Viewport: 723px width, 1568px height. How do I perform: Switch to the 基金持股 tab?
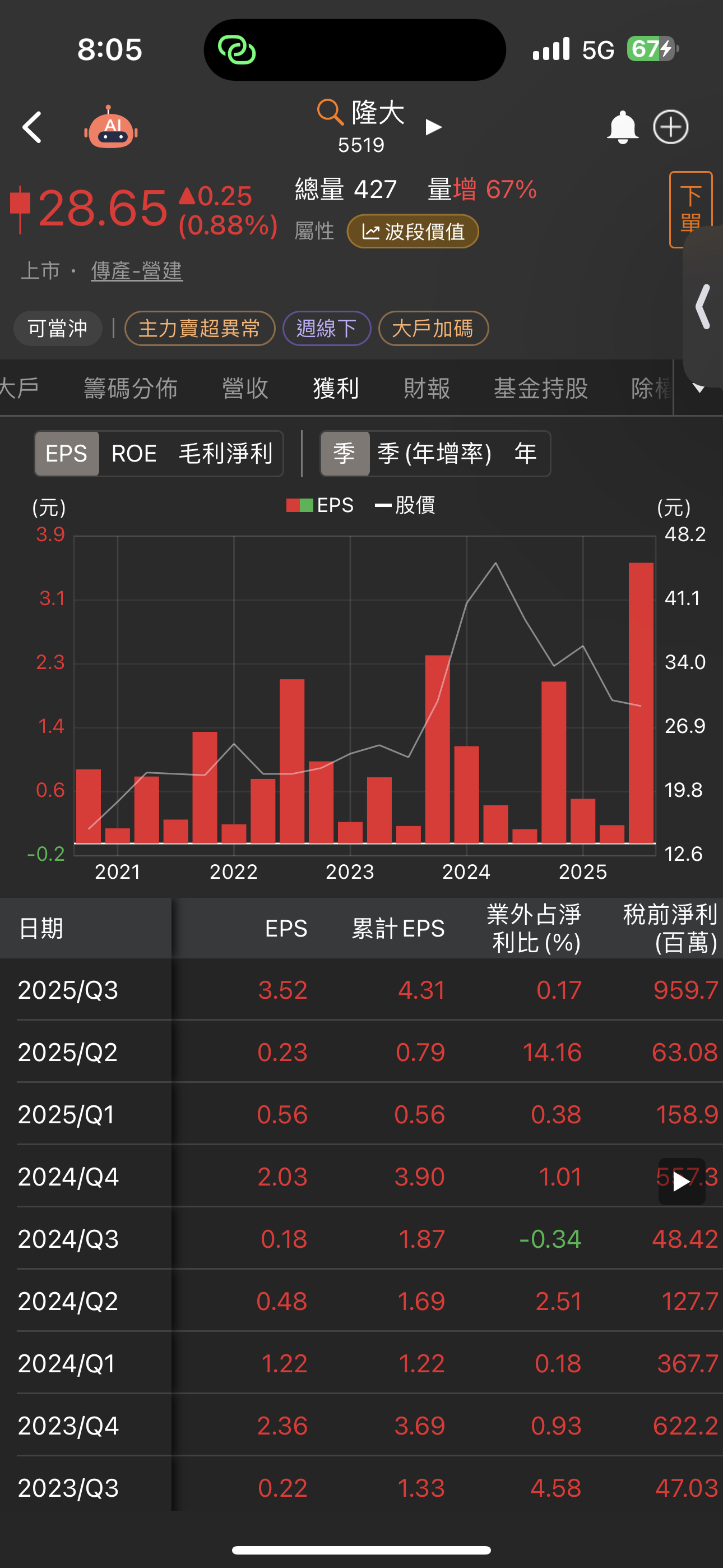[x=540, y=388]
